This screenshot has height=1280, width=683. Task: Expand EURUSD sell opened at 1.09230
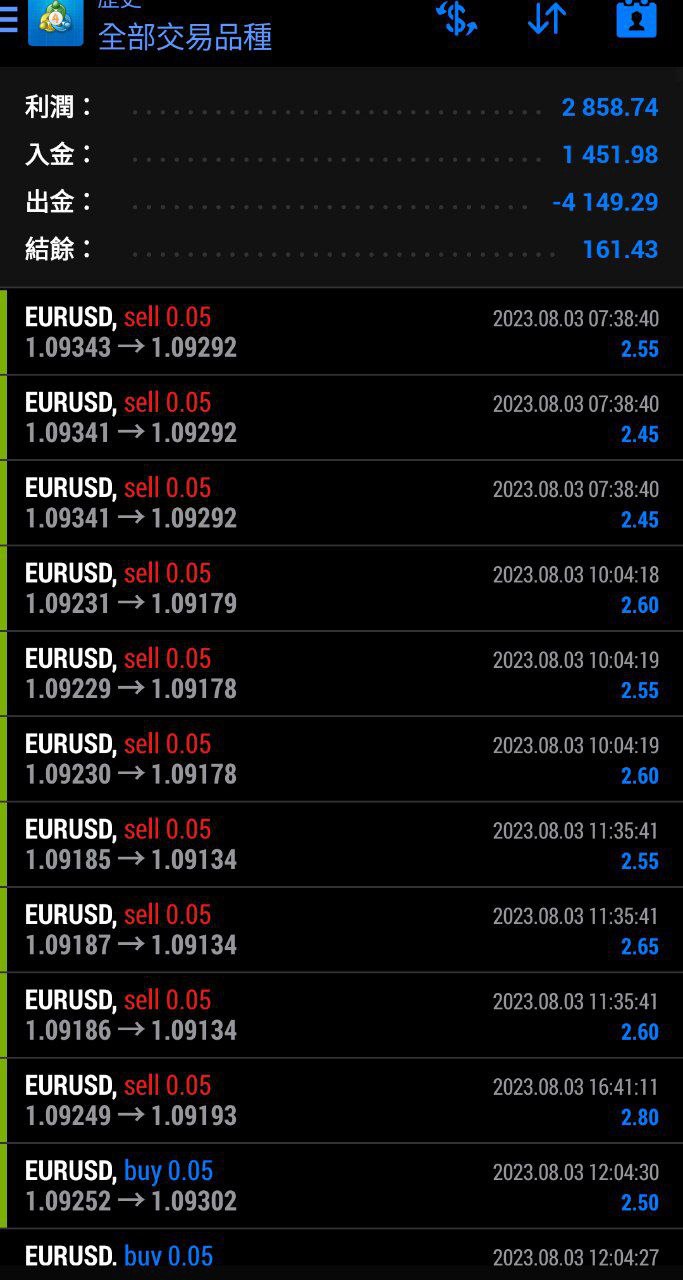pyautogui.click(x=341, y=759)
